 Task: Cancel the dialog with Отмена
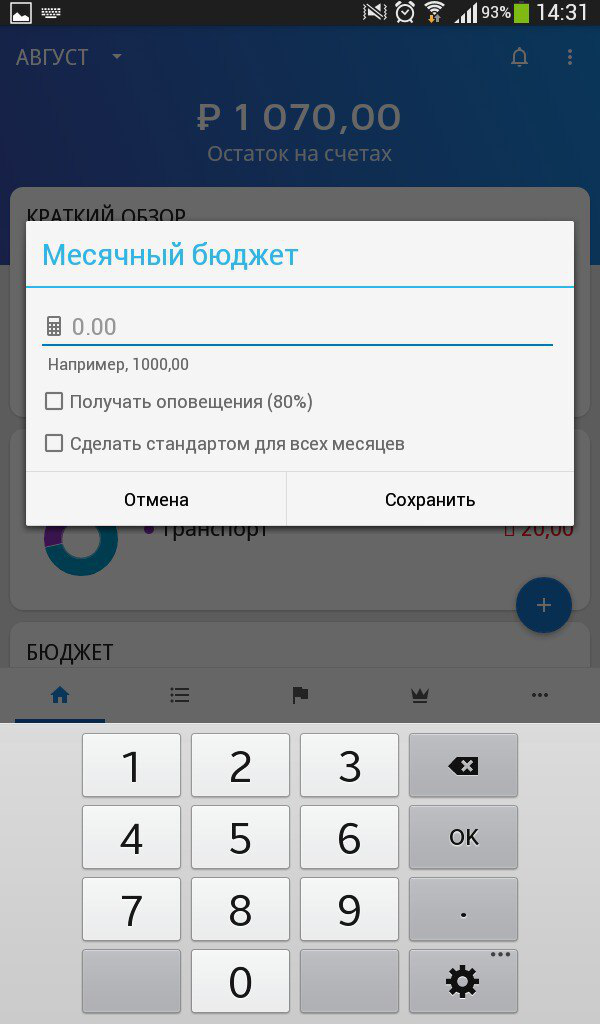pos(156,499)
